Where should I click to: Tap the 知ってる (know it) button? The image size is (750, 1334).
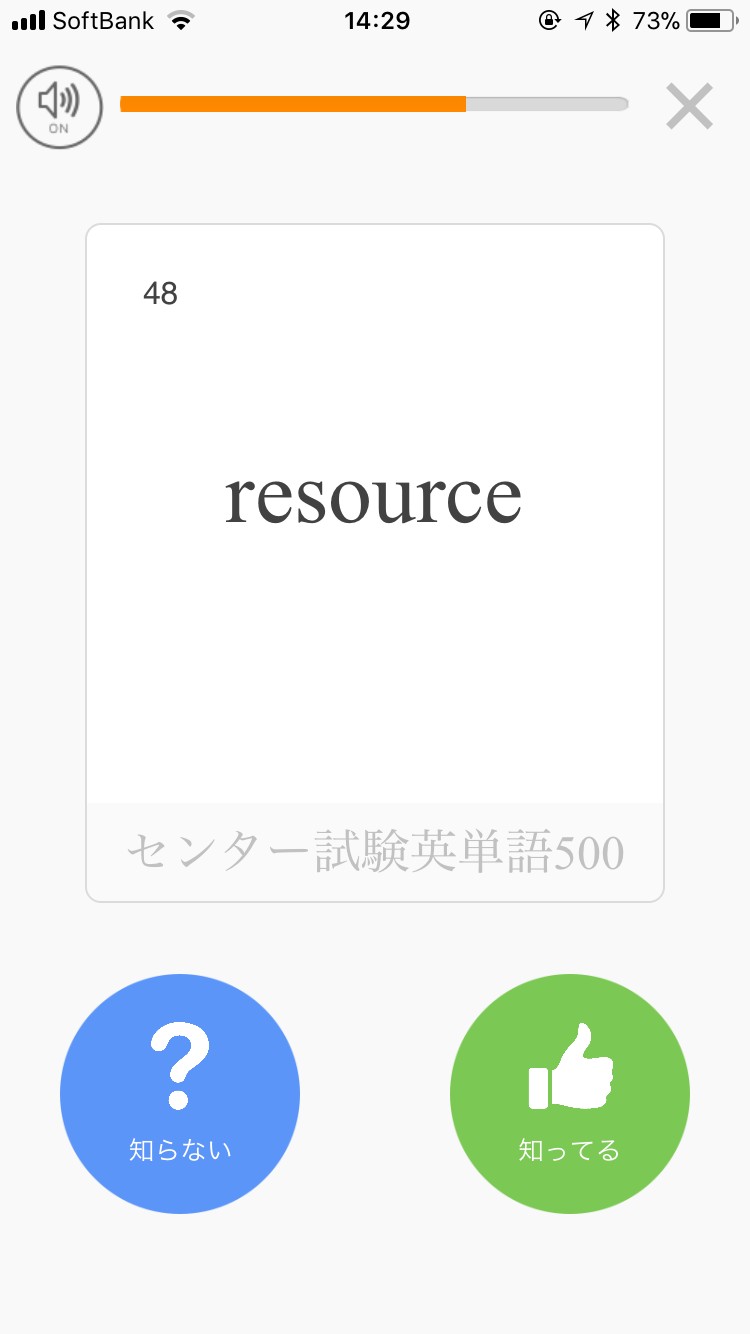(570, 1093)
